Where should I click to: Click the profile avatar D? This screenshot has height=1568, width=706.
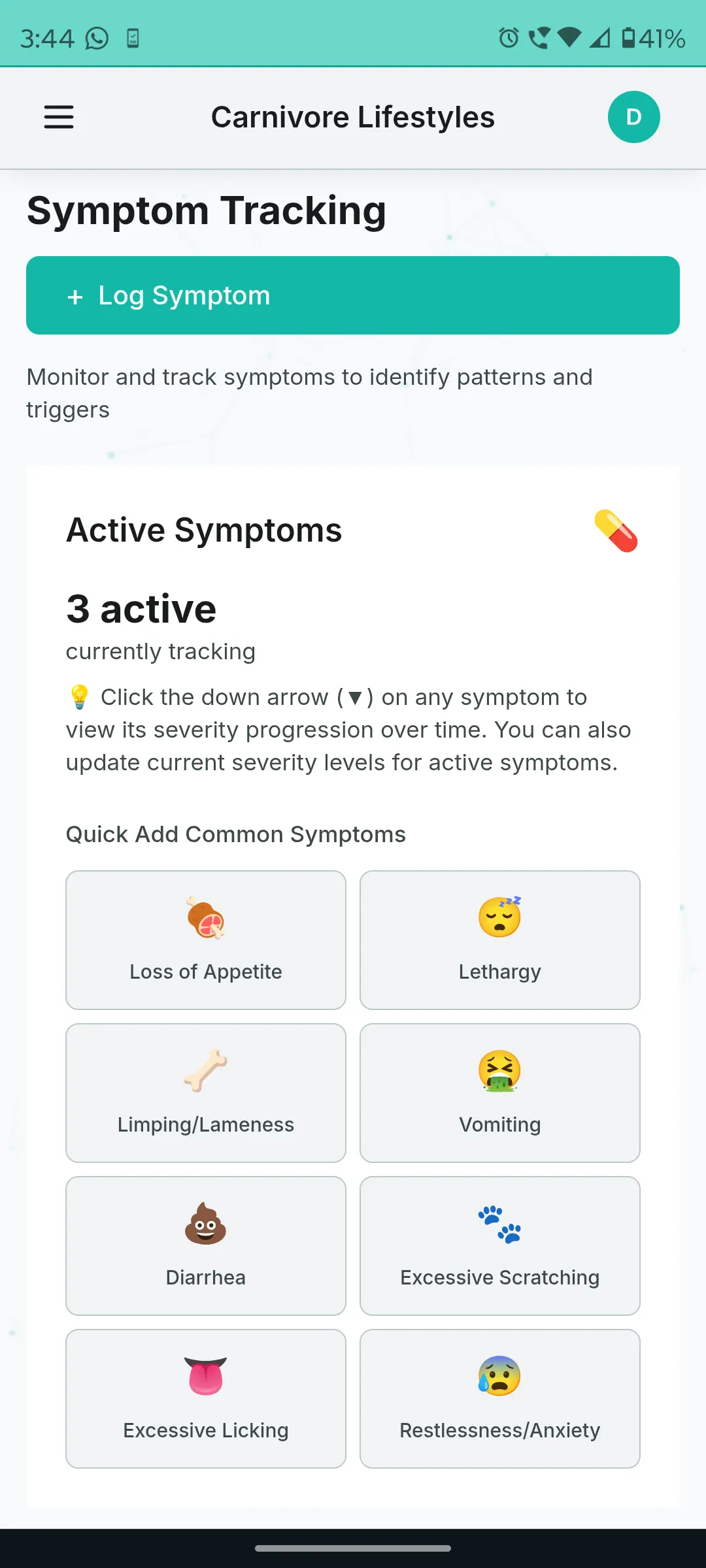tap(633, 117)
